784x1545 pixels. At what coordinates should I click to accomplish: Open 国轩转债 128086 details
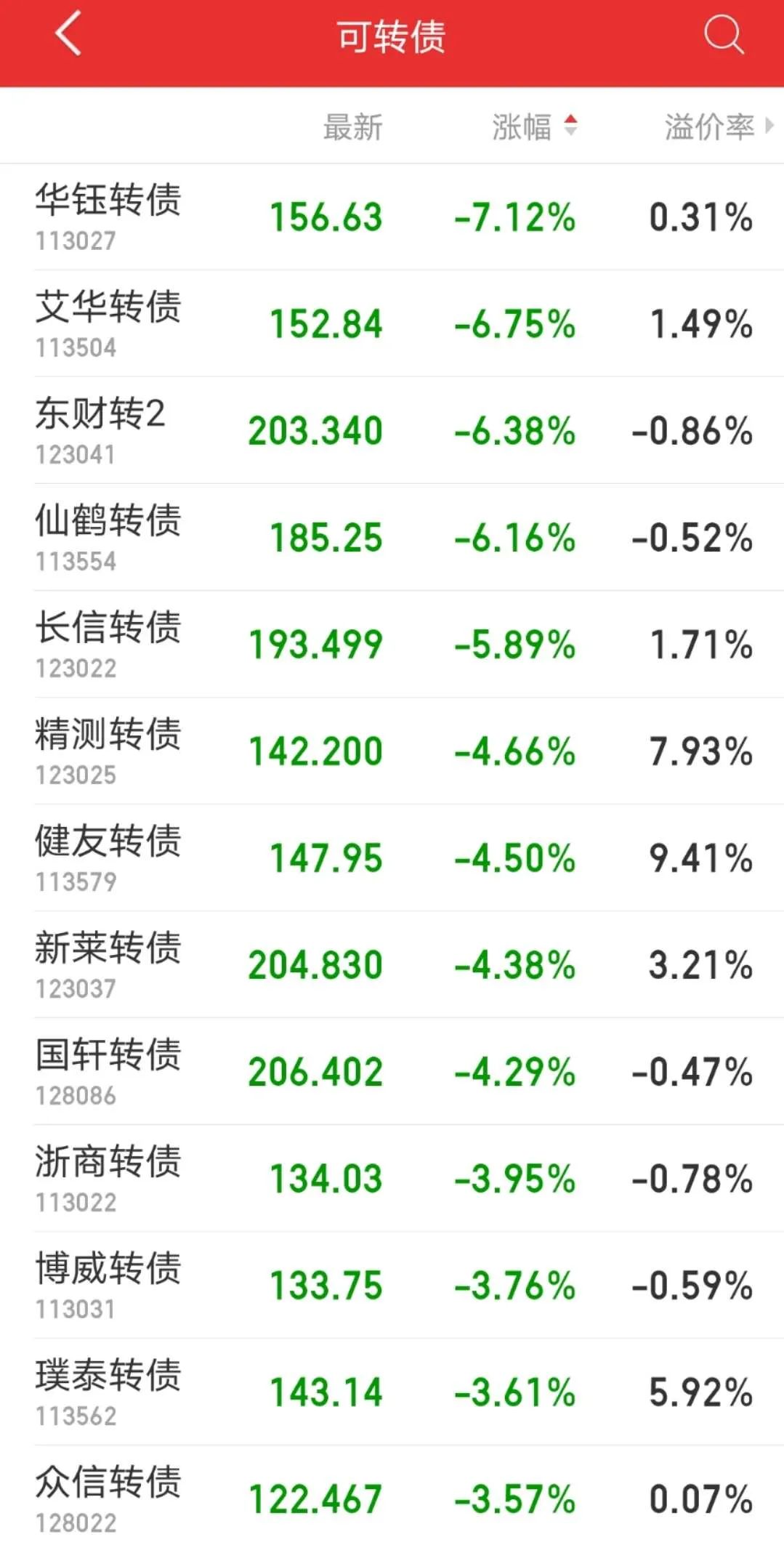point(392,1071)
